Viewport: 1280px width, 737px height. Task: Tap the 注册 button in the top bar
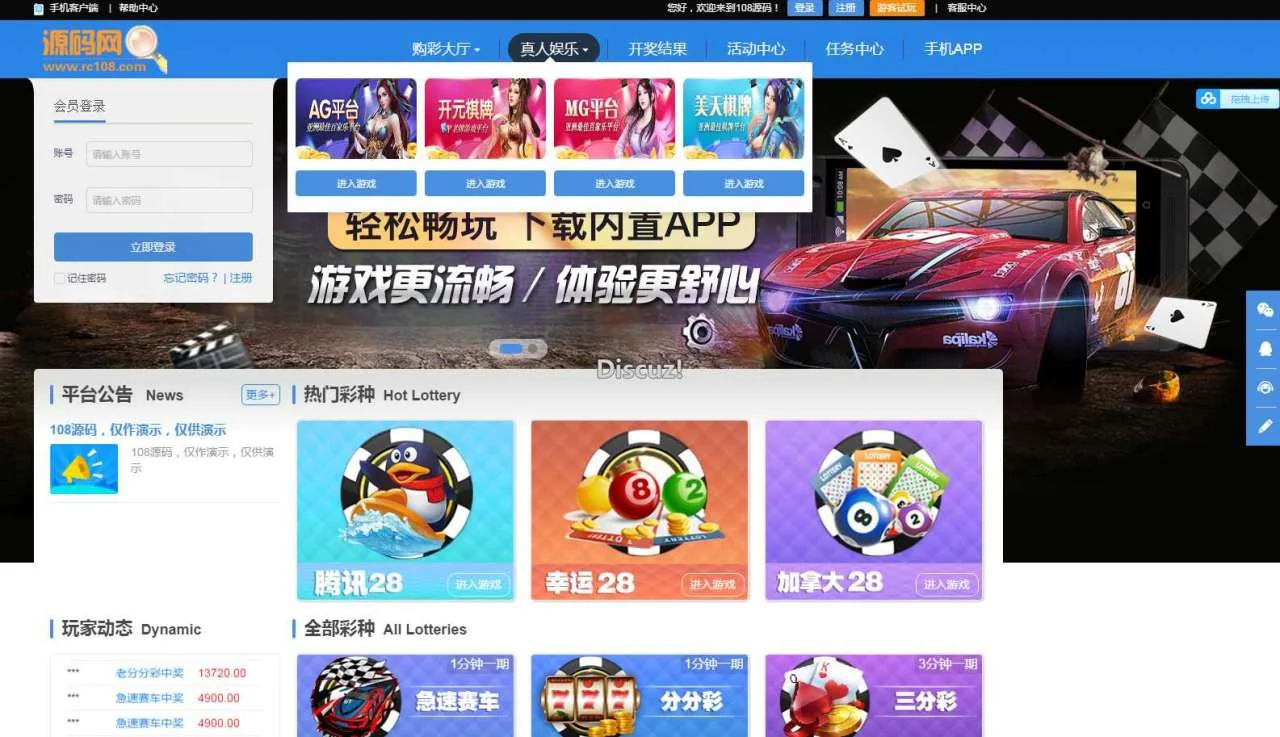(846, 8)
